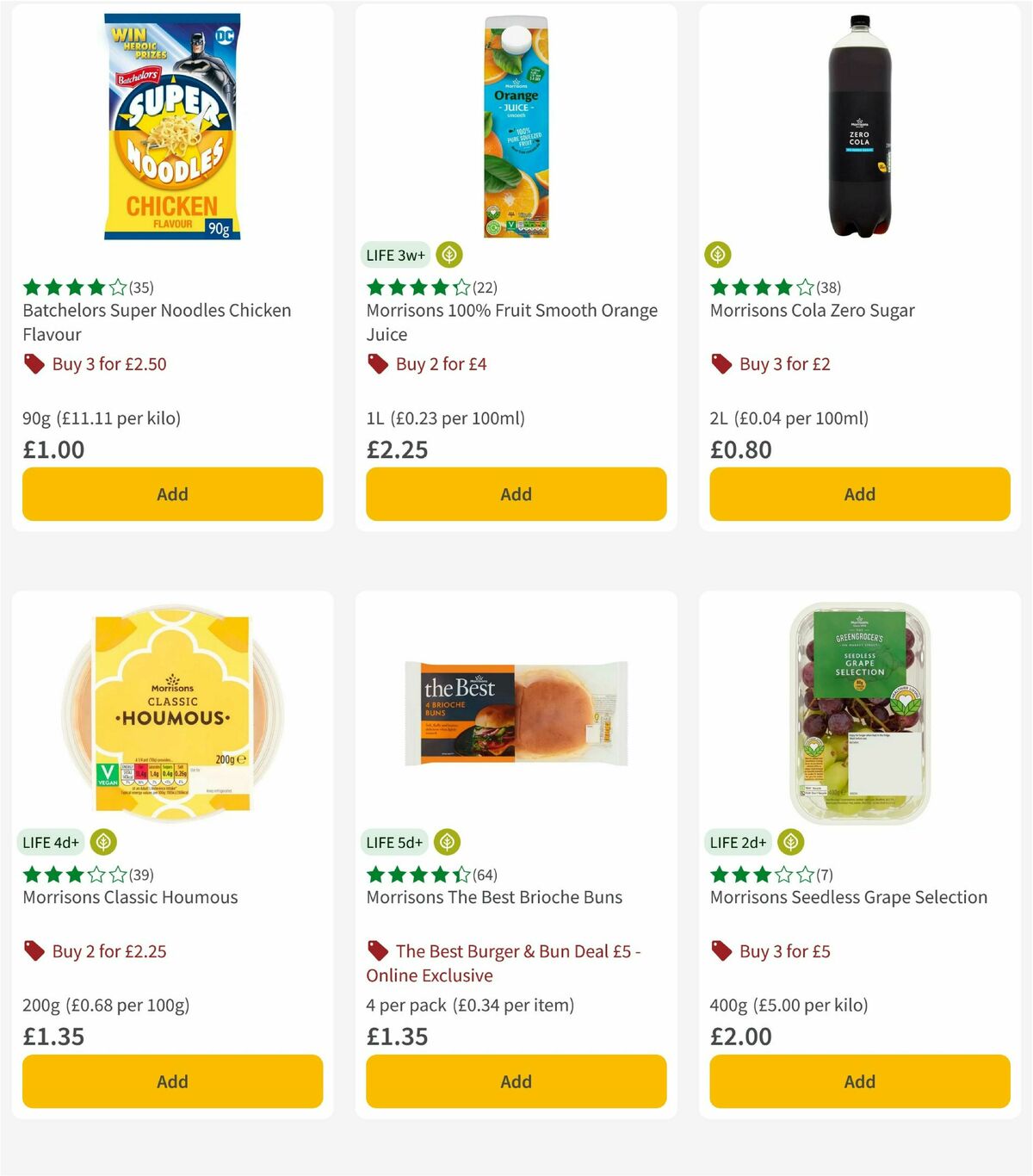Click the leaf icon next to the grapes LIFE 2d+ badge
Image resolution: width=1033 pixels, height=1176 pixels.
(789, 842)
